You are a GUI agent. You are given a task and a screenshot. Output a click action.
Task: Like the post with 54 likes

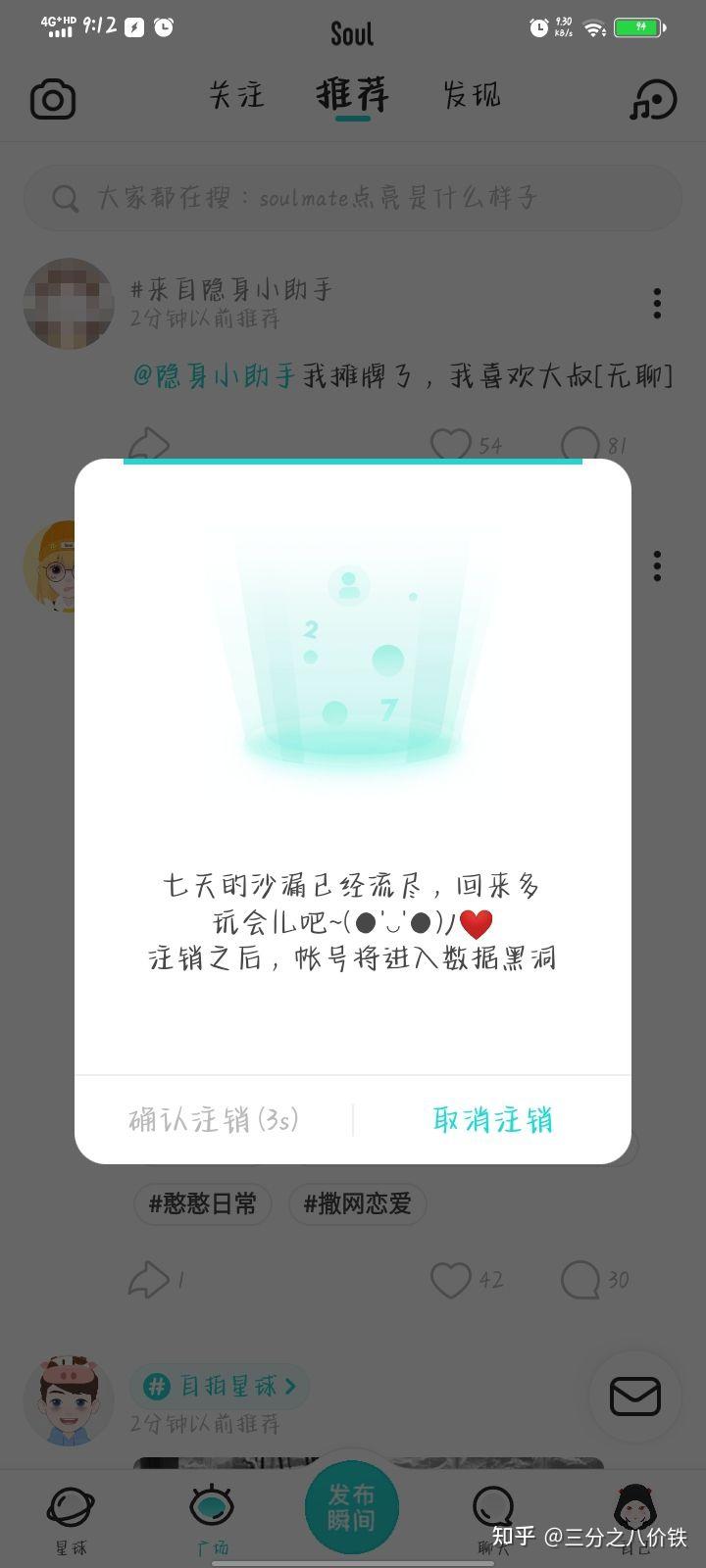click(450, 444)
